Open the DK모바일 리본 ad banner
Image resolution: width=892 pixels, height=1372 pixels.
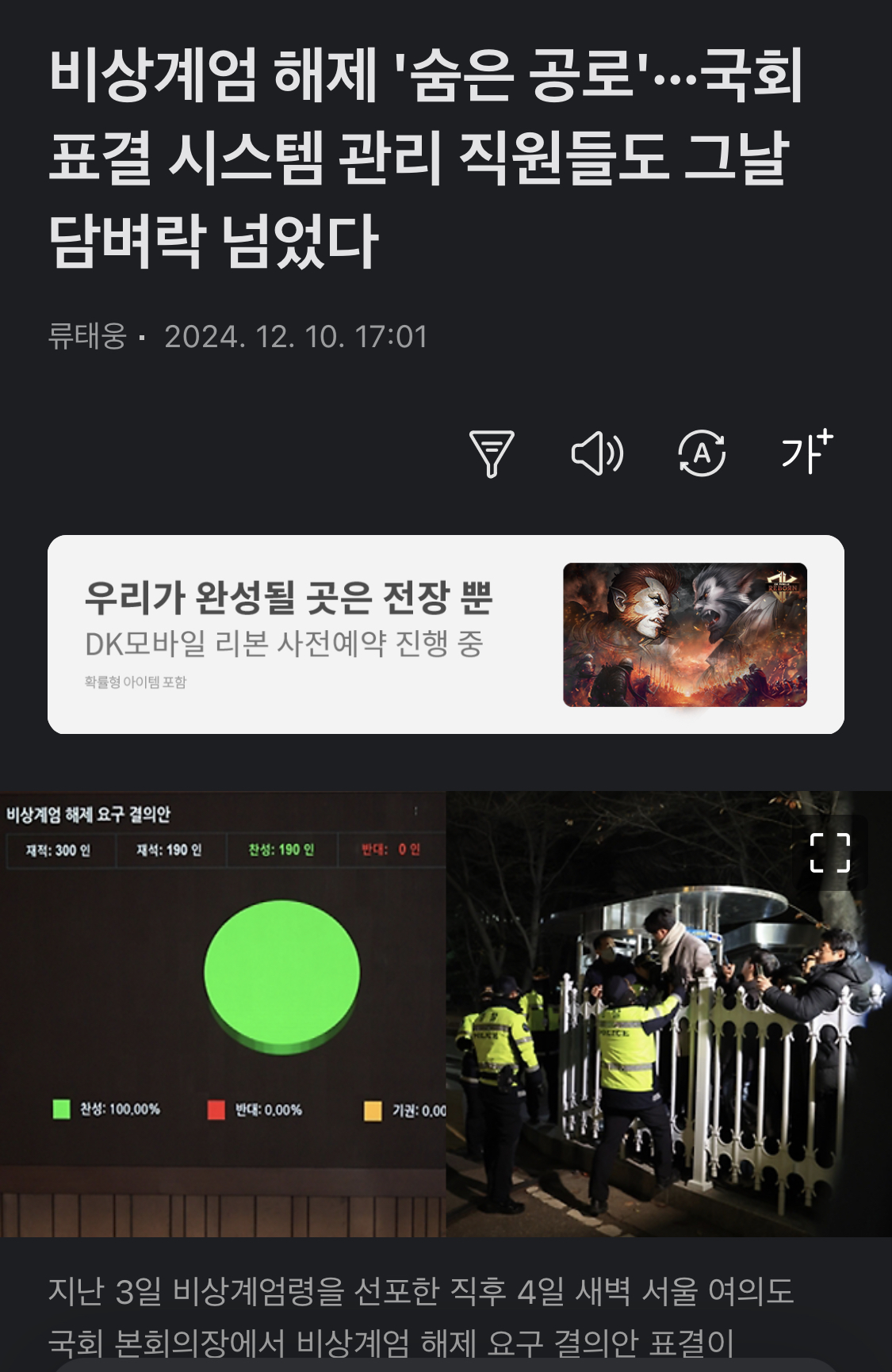click(446, 634)
